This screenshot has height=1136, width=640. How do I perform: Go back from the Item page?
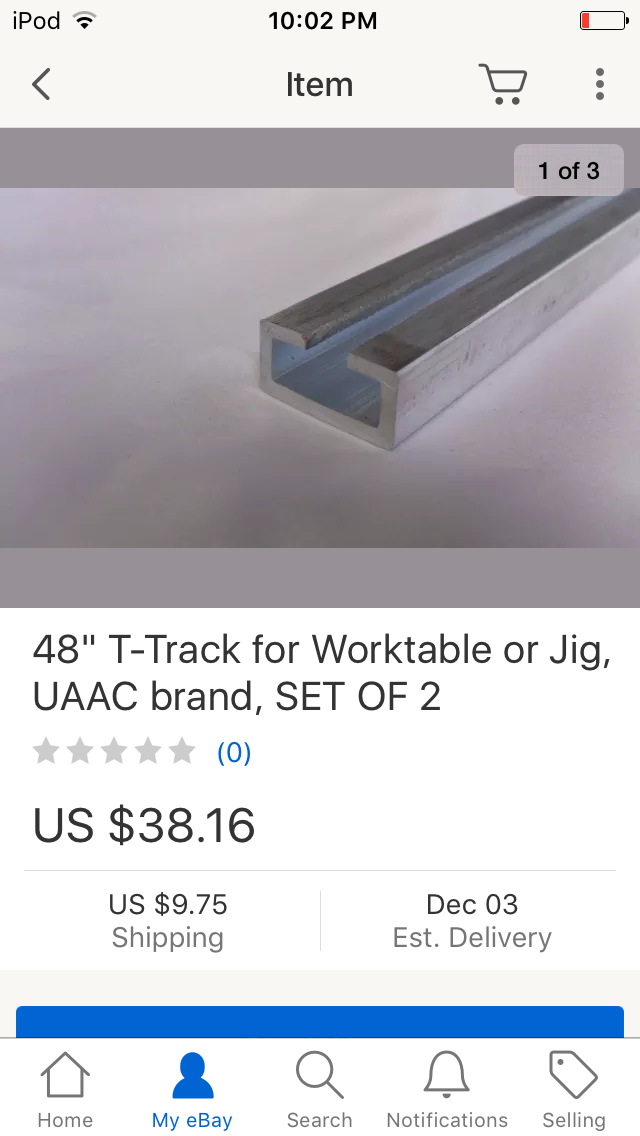pyautogui.click(x=41, y=84)
